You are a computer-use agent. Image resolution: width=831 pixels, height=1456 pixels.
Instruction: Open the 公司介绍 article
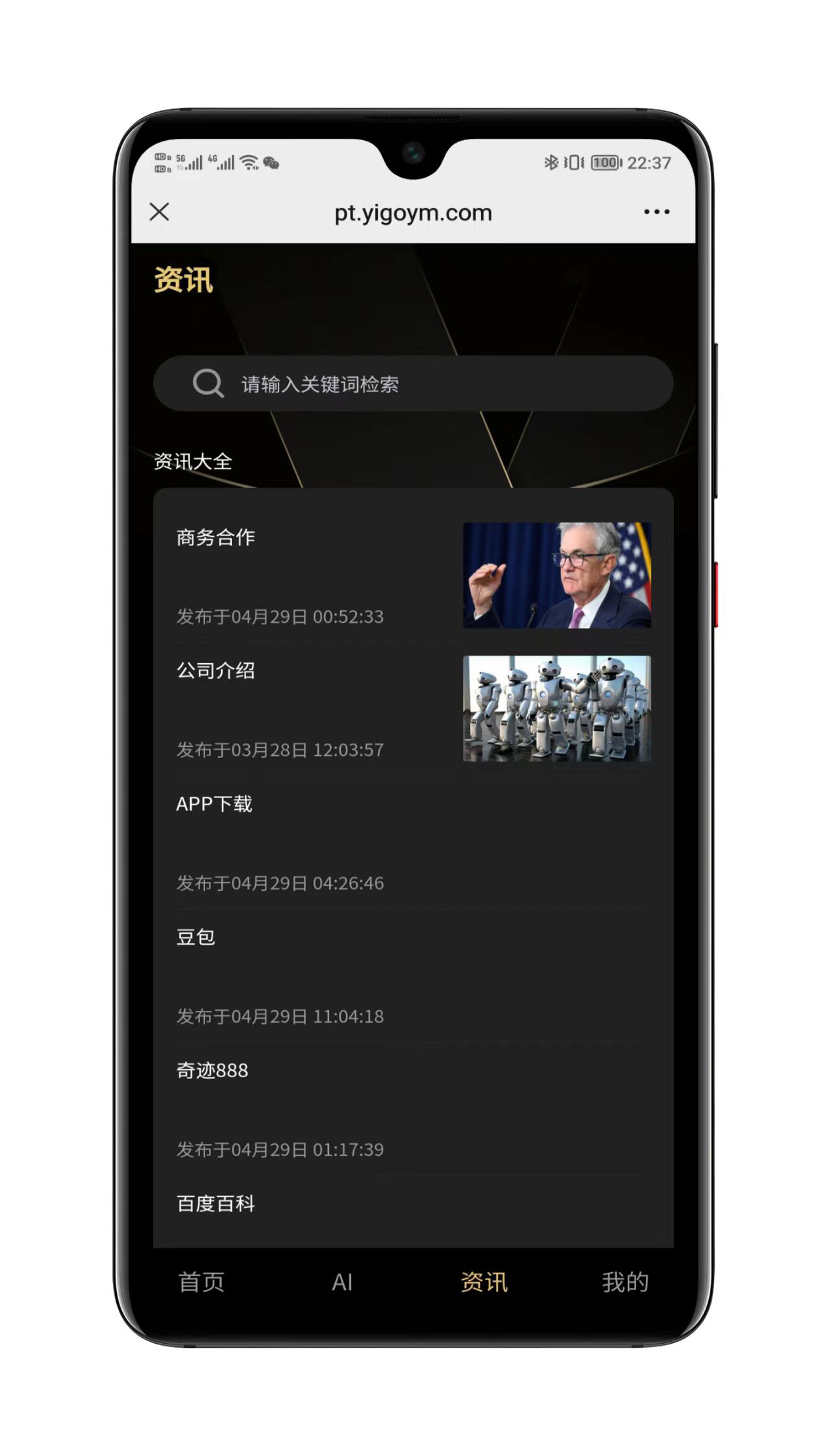click(x=216, y=671)
